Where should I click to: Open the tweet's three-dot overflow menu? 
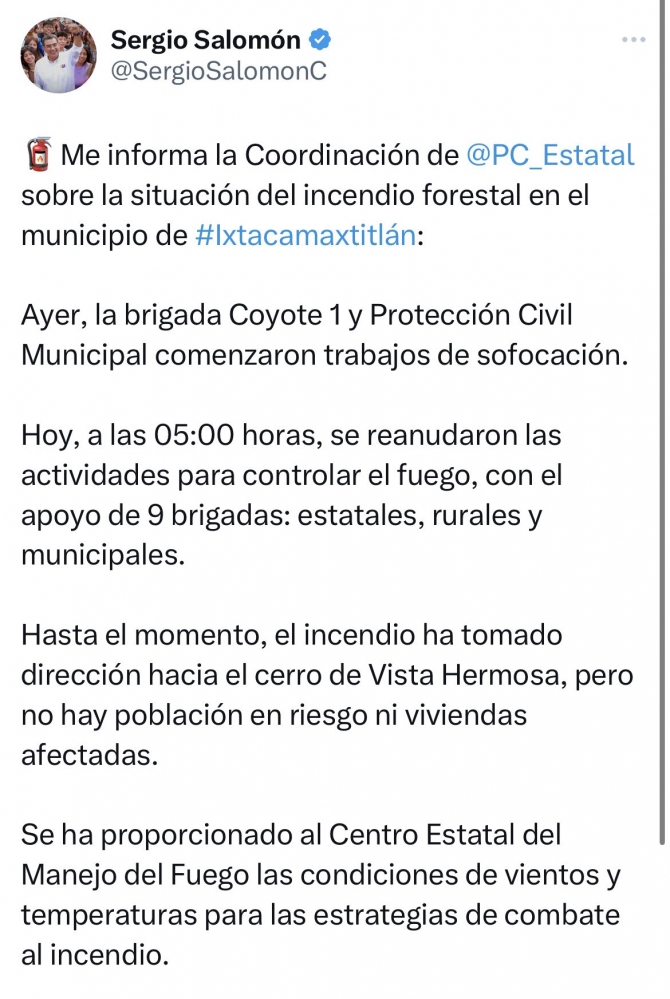coord(633,40)
